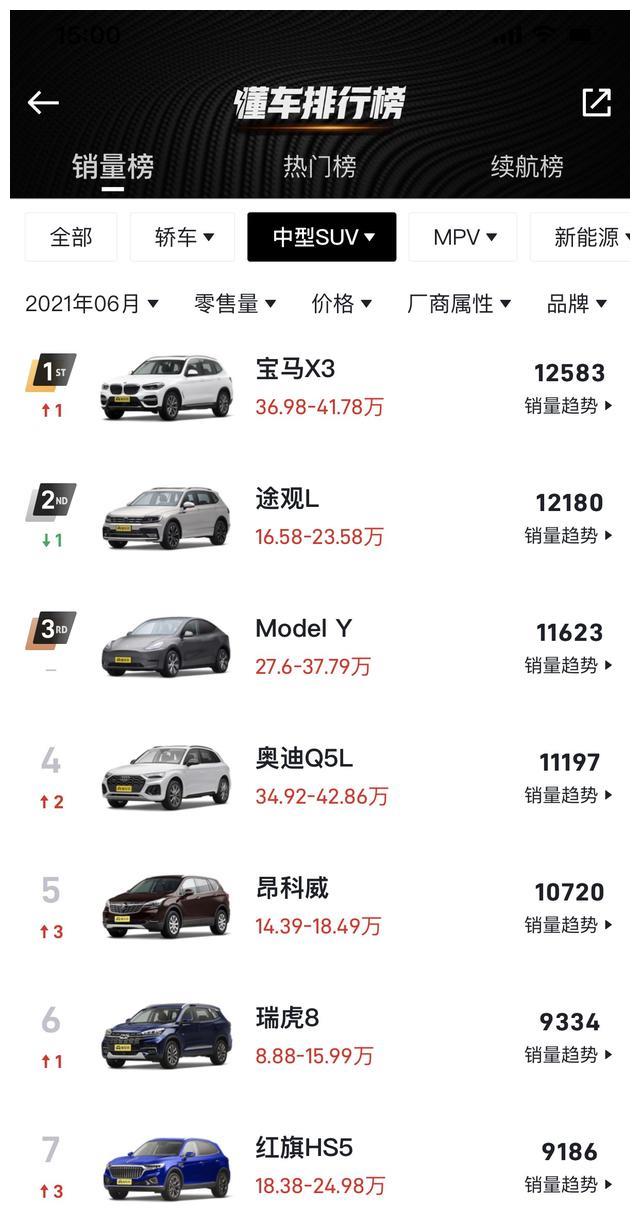This screenshot has width=640, height=1218.
Task: View 销量趋势 for 途观L
Action: pos(568,536)
